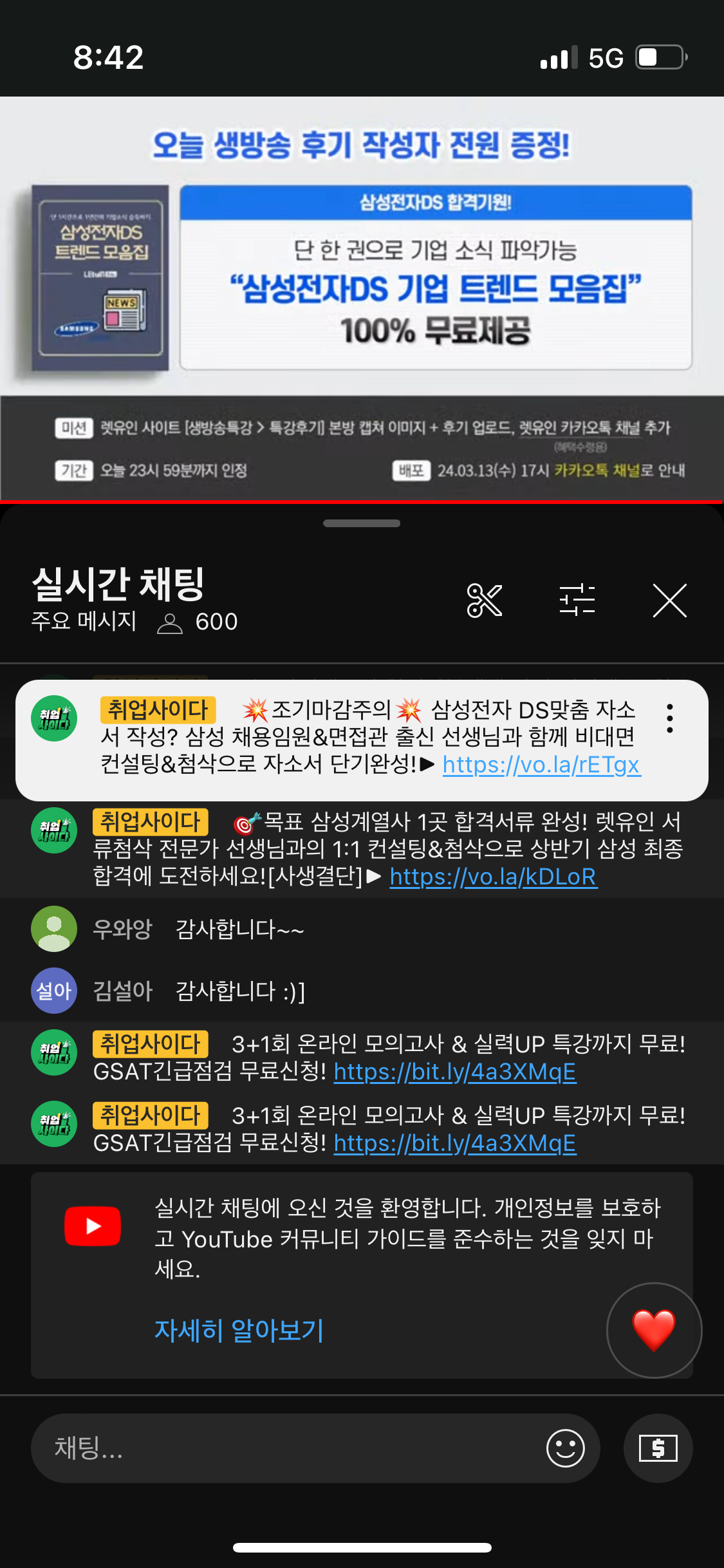
Task: Open the https://vo.la/kDLoR link
Action: (x=494, y=877)
